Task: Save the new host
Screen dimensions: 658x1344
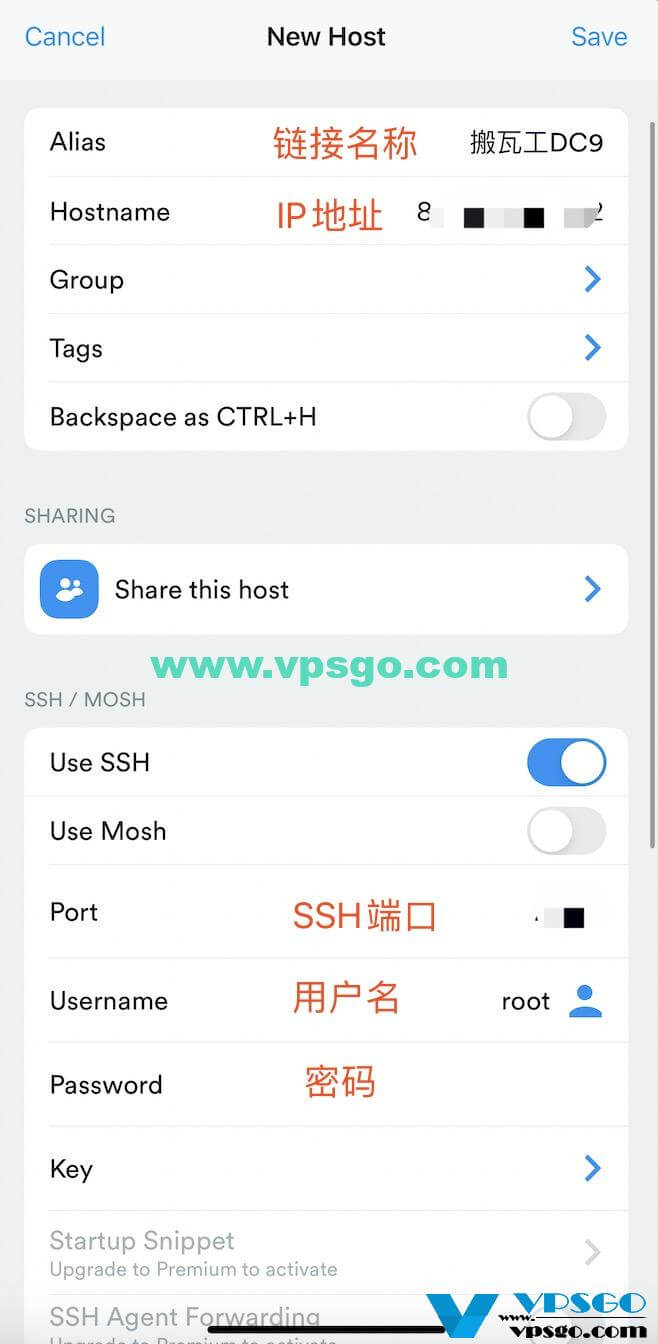Action: 598,37
